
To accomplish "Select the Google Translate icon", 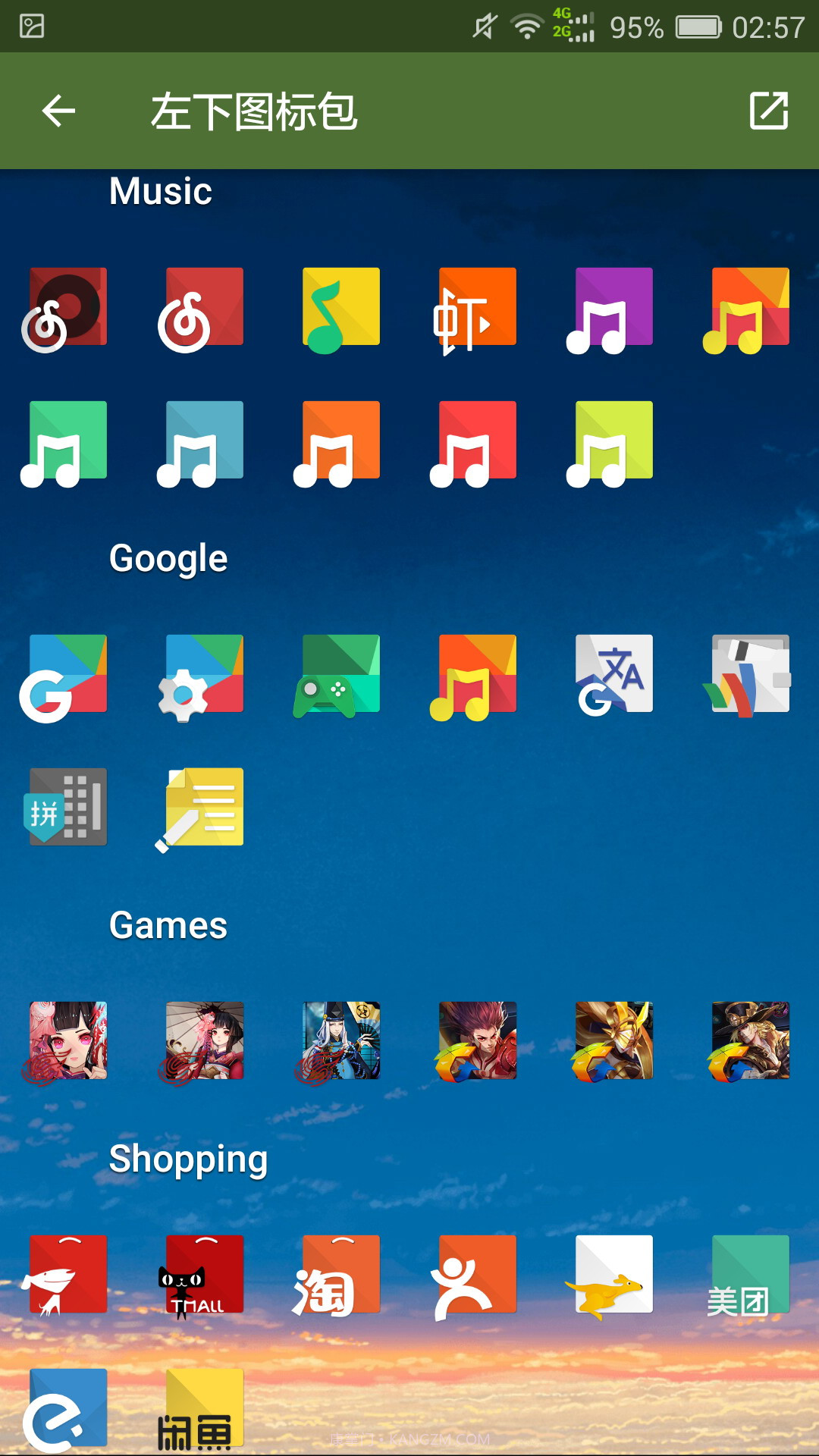I will point(610,676).
